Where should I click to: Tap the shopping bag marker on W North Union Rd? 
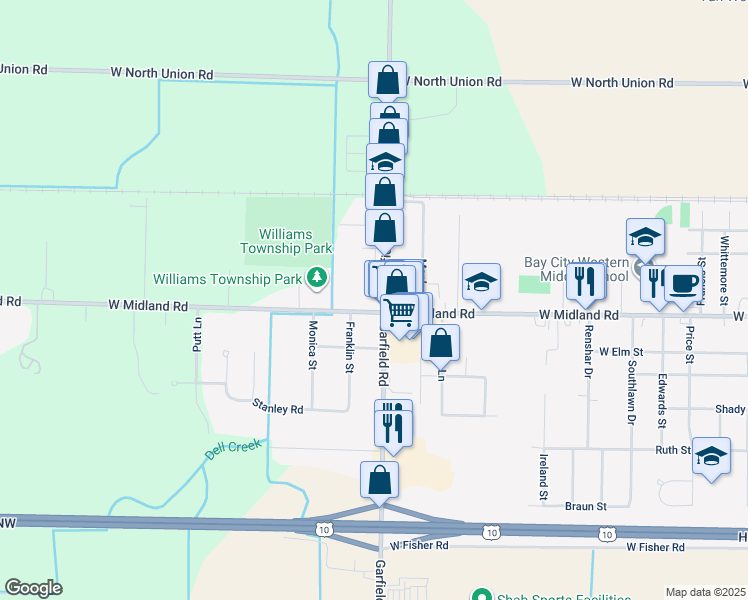[x=387, y=79]
